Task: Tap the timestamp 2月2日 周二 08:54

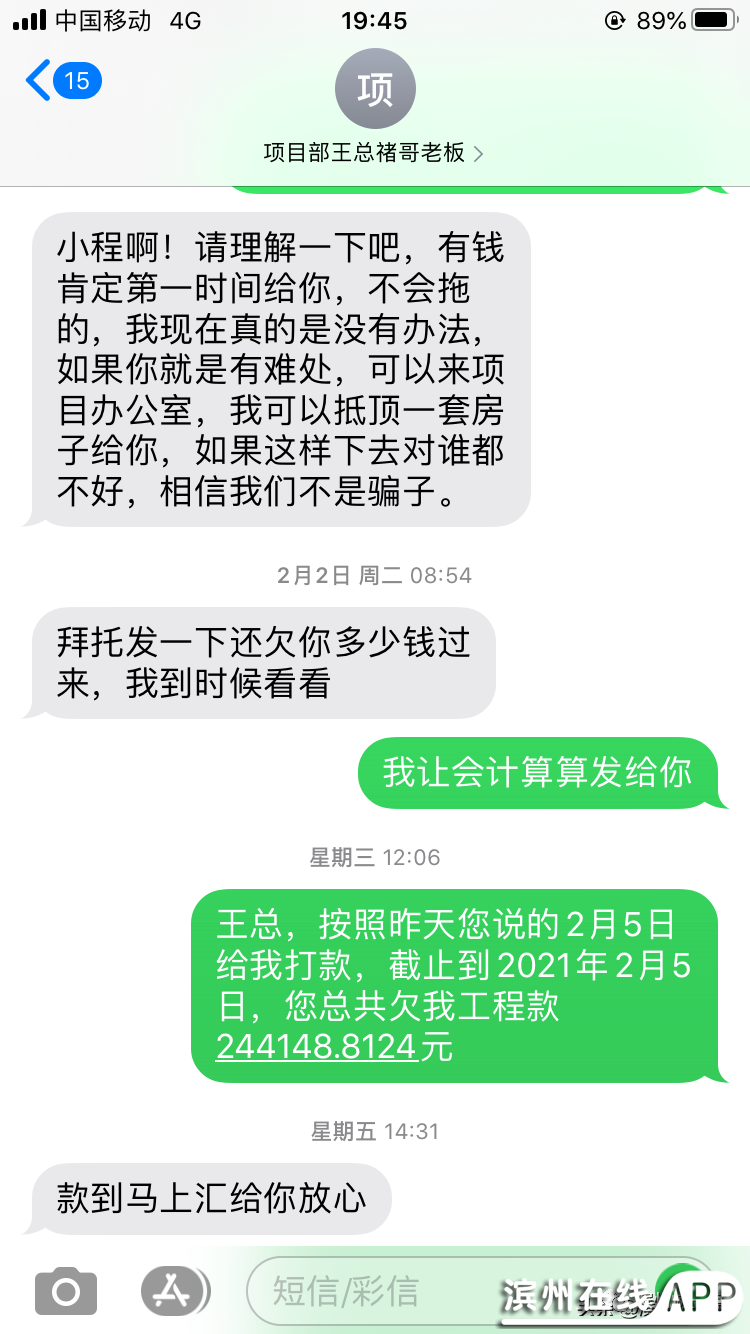Action: pos(375,575)
